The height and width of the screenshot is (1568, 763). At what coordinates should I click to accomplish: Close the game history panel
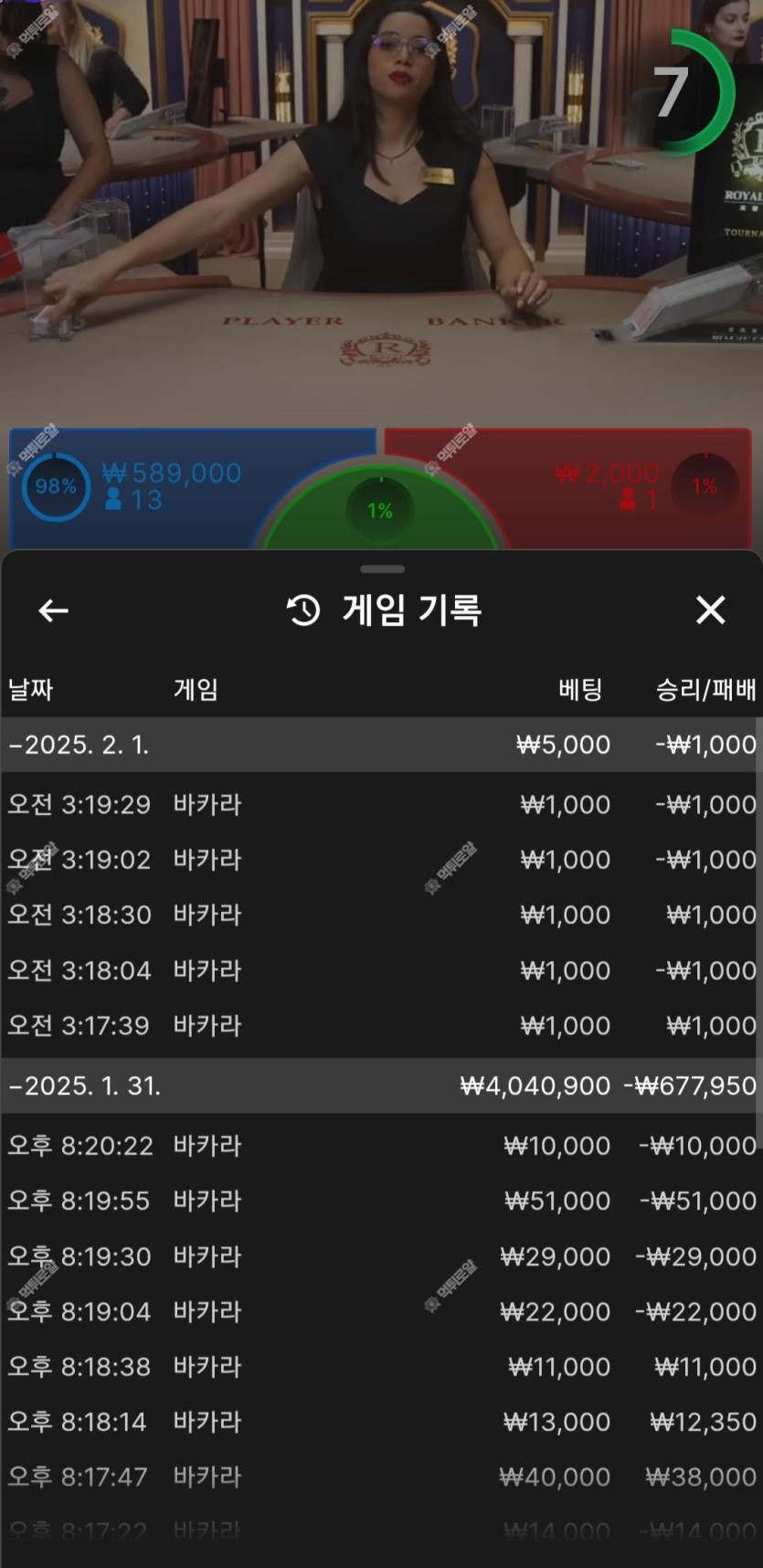[710, 610]
